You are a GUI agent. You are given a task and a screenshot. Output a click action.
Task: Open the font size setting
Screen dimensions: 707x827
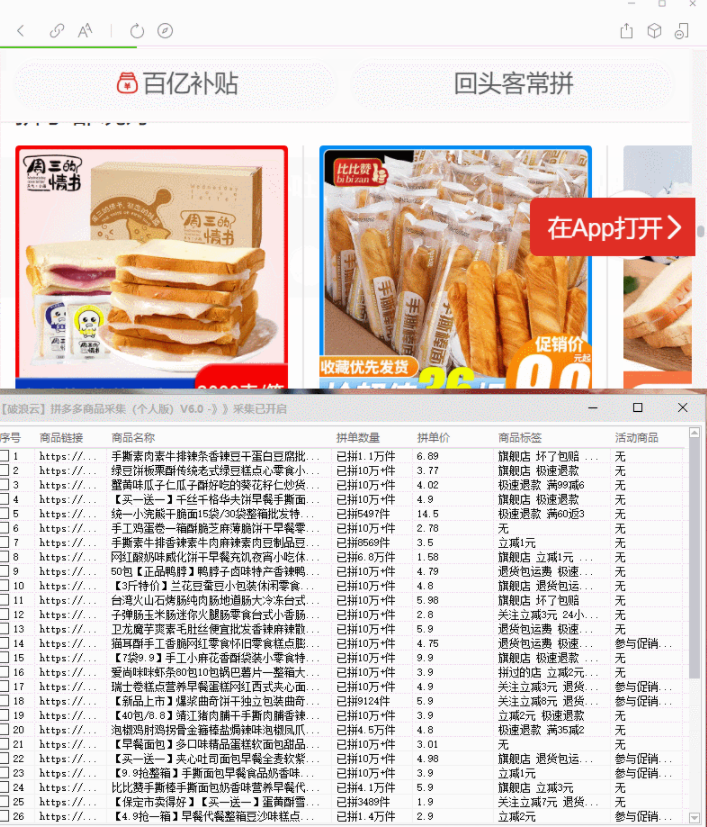tap(85, 31)
